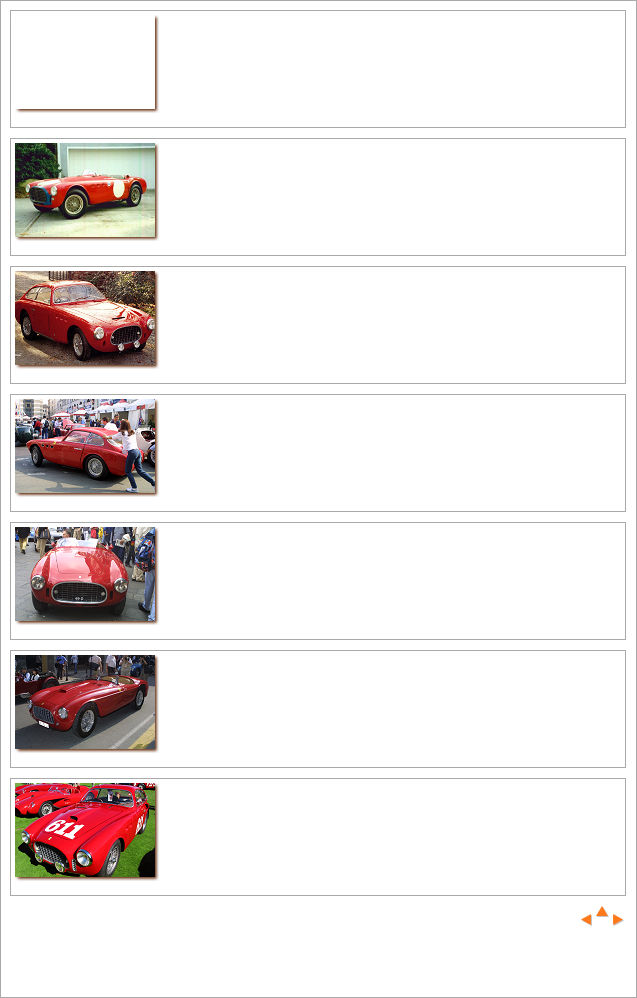View the red coupe beside the hedge
Image resolution: width=637 pixels, height=998 pixels.
pos(85,318)
